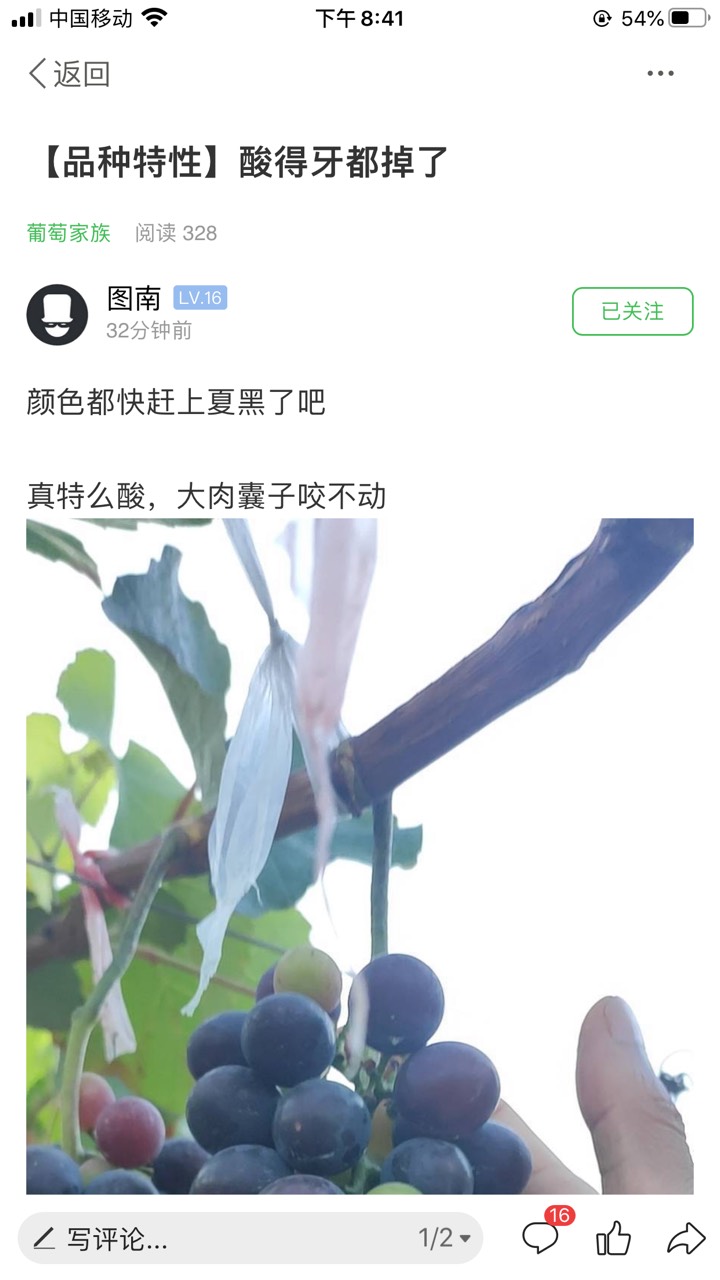This screenshot has width=720, height=1280.
Task: Like this post with the thumbs-up
Action: pyautogui.click(x=613, y=1239)
